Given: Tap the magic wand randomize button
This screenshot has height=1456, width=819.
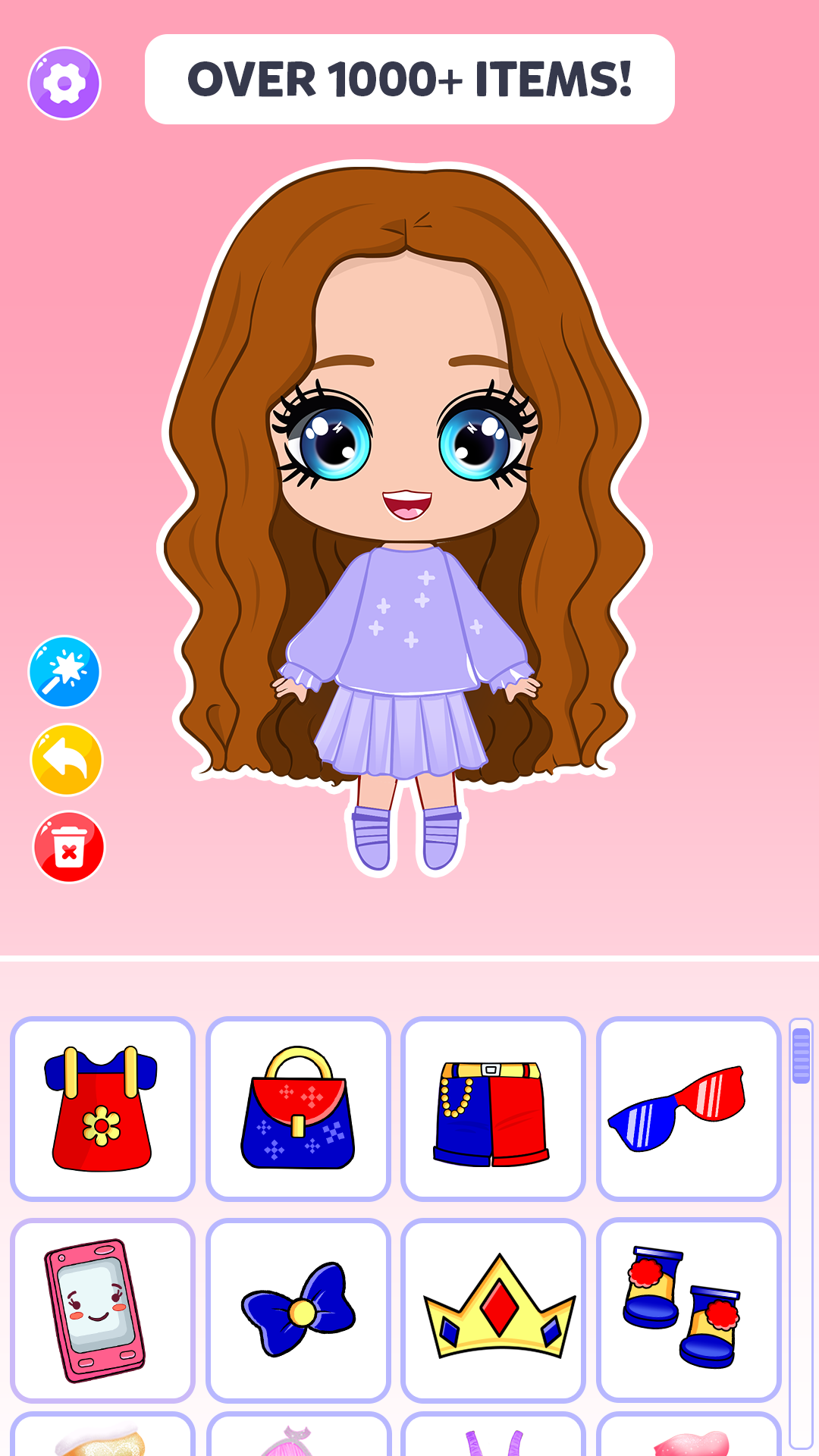Looking at the screenshot, I should click(x=64, y=672).
